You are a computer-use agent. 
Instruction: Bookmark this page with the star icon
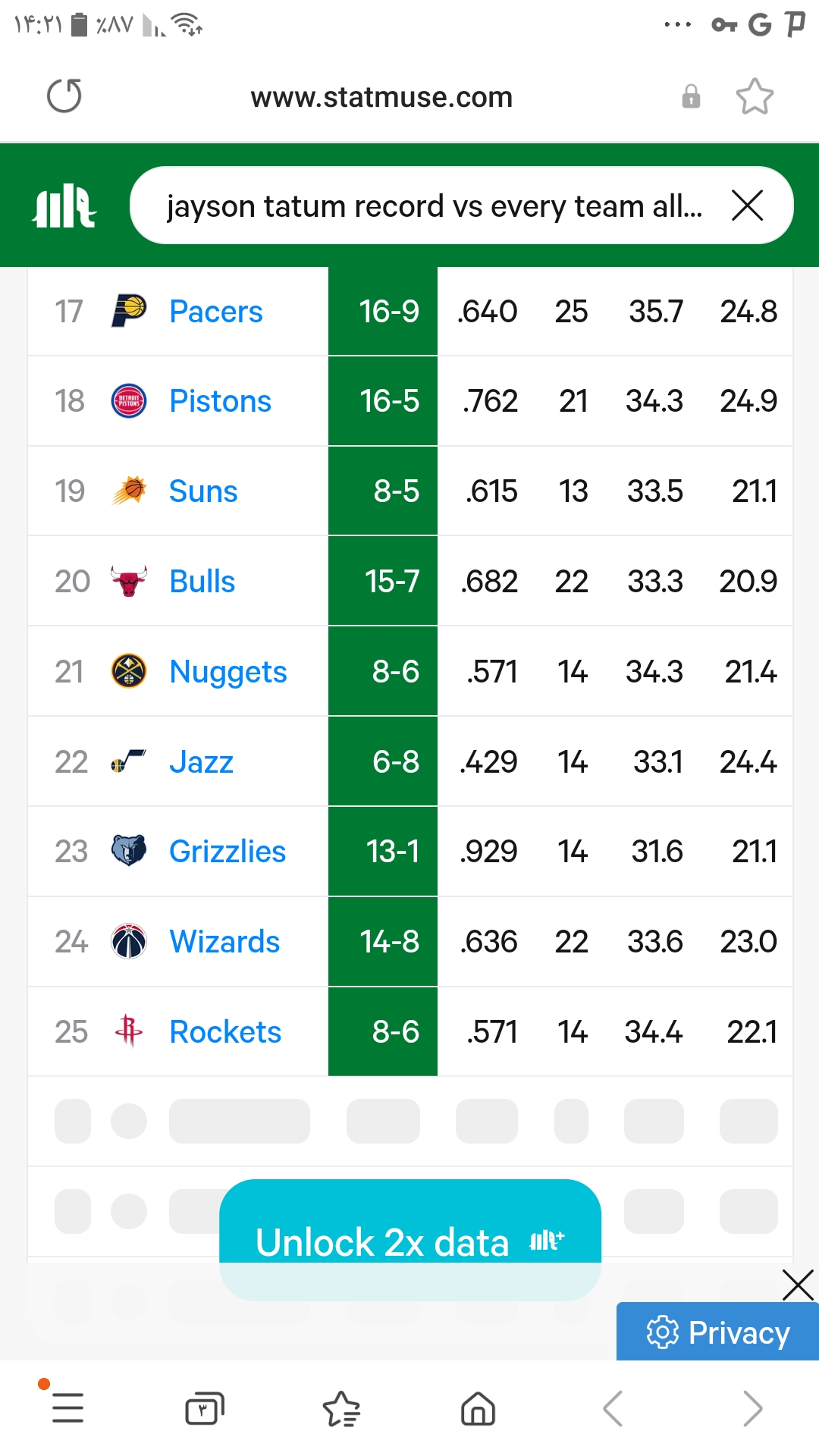click(x=755, y=96)
